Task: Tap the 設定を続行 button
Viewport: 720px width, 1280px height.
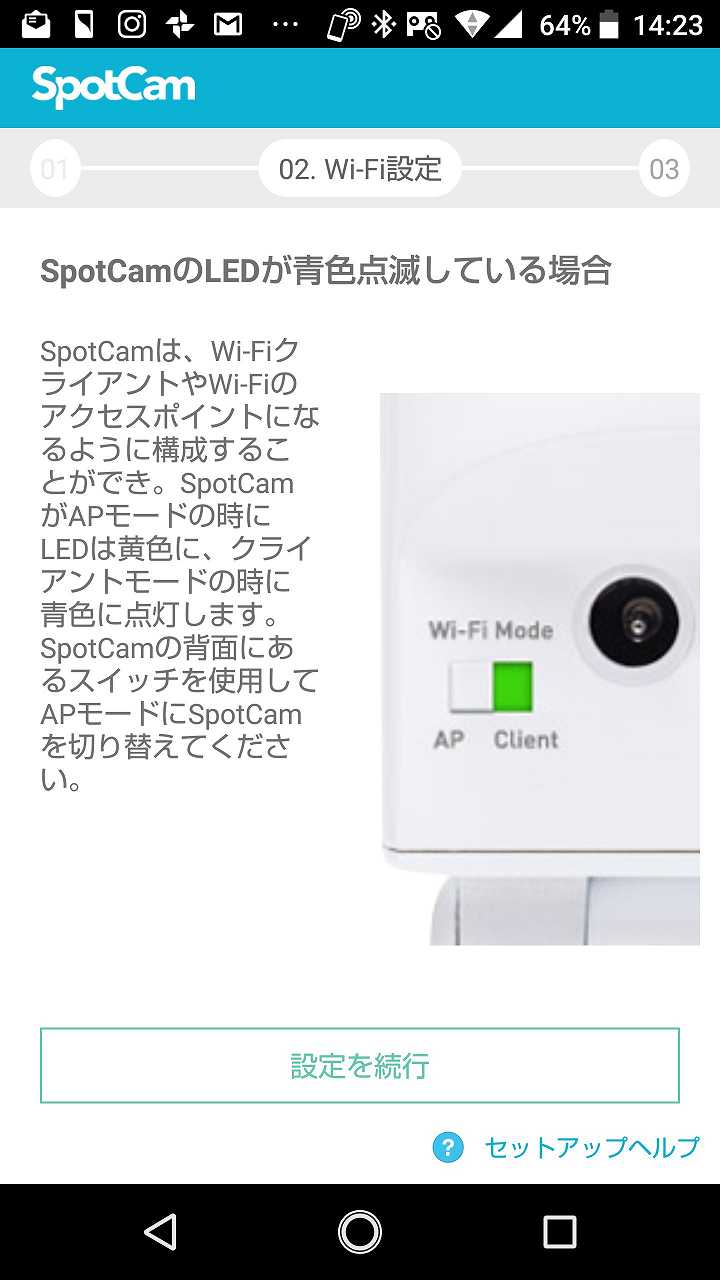Action: point(360,1066)
